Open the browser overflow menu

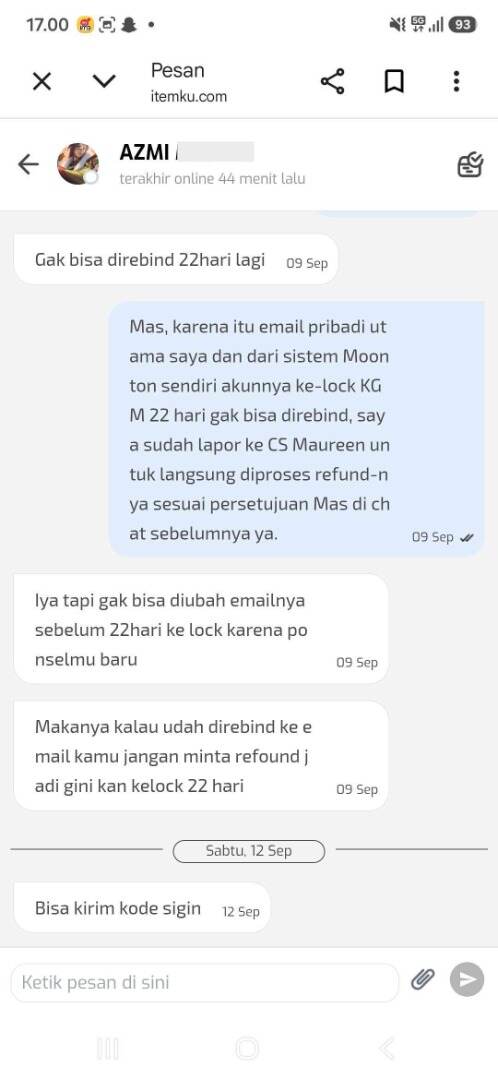click(456, 82)
